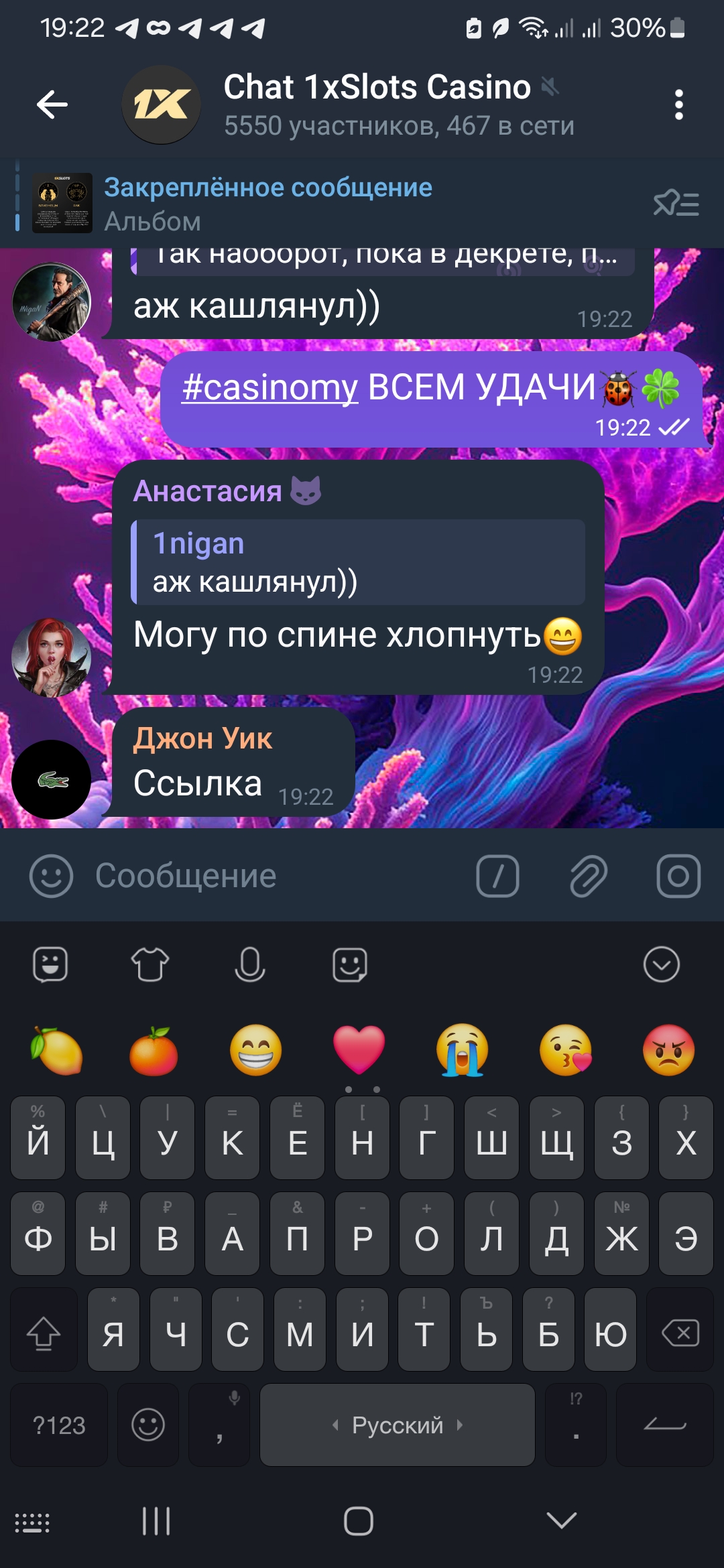Viewport: 724px width, 1568px height.
Task: Go back from the chat
Action: [52, 105]
